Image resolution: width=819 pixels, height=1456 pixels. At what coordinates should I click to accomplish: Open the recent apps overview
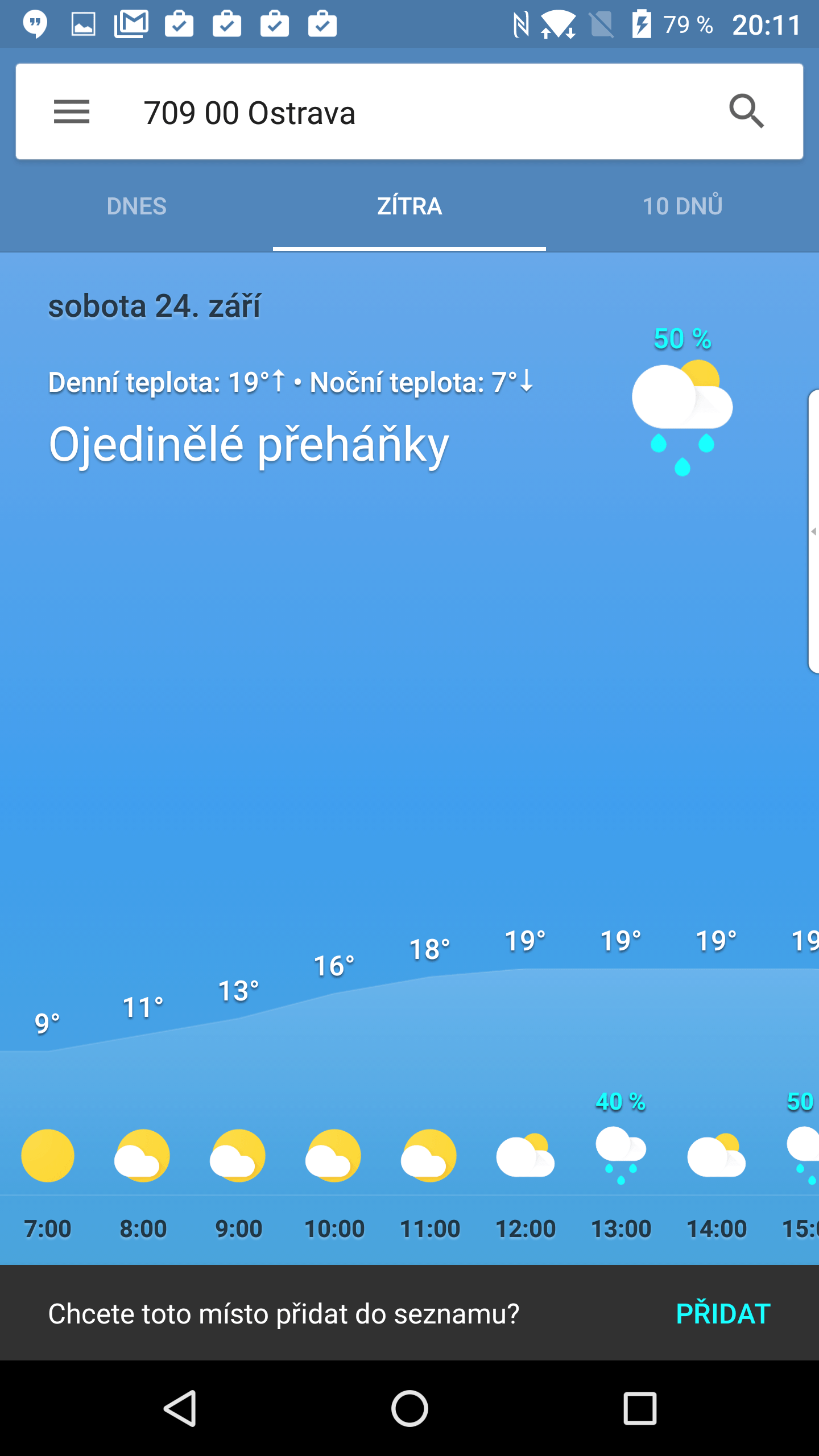(x=640, y=1408)
